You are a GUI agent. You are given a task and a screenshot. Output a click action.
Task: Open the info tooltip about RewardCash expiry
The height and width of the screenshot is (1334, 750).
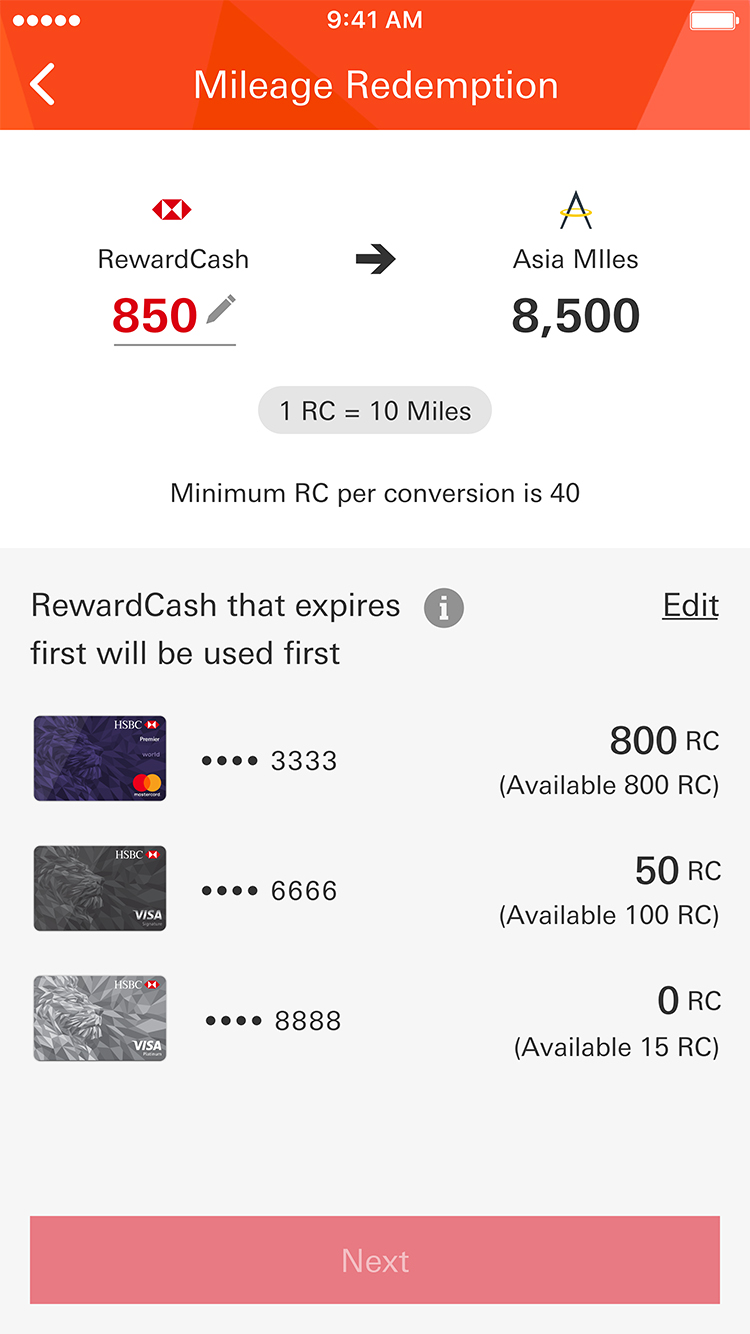[443, 608]
